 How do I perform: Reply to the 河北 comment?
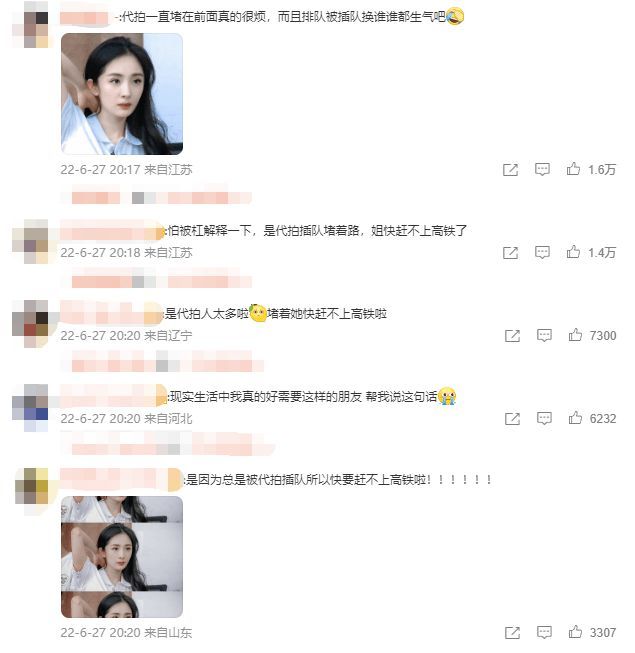click(542, 419)
